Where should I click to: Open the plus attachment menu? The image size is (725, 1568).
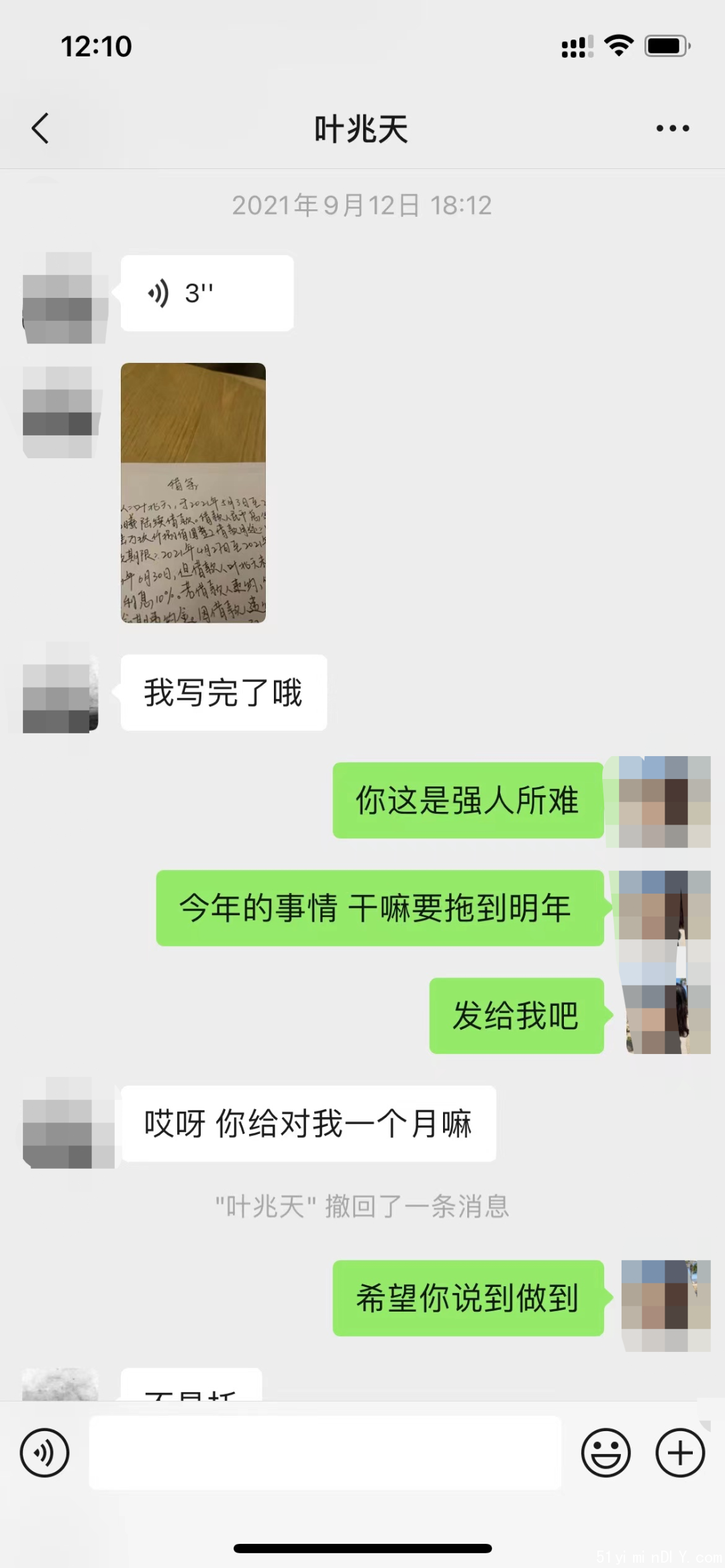(680, 1453)
